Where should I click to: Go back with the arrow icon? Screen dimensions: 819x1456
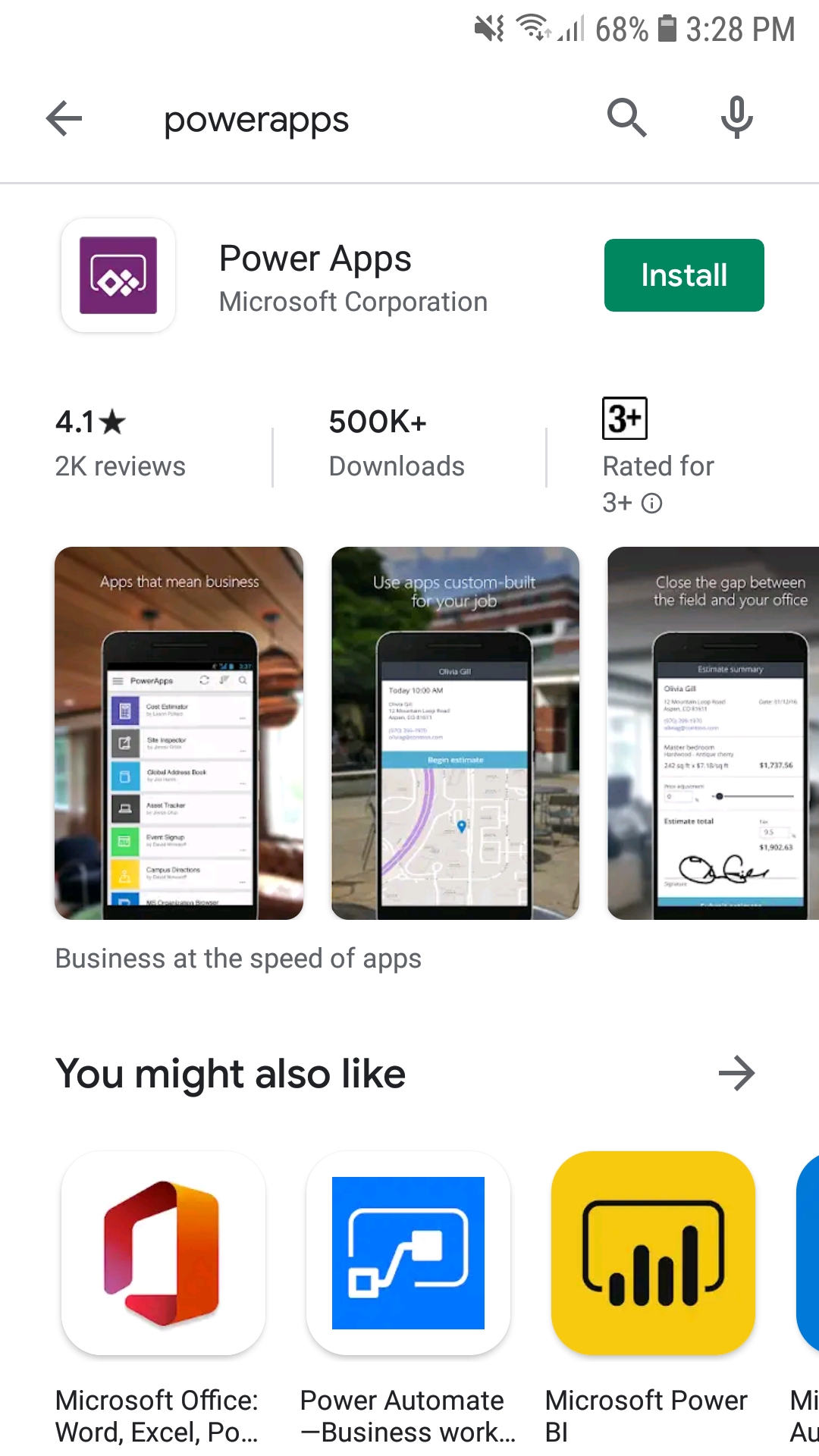click(64, 118)
